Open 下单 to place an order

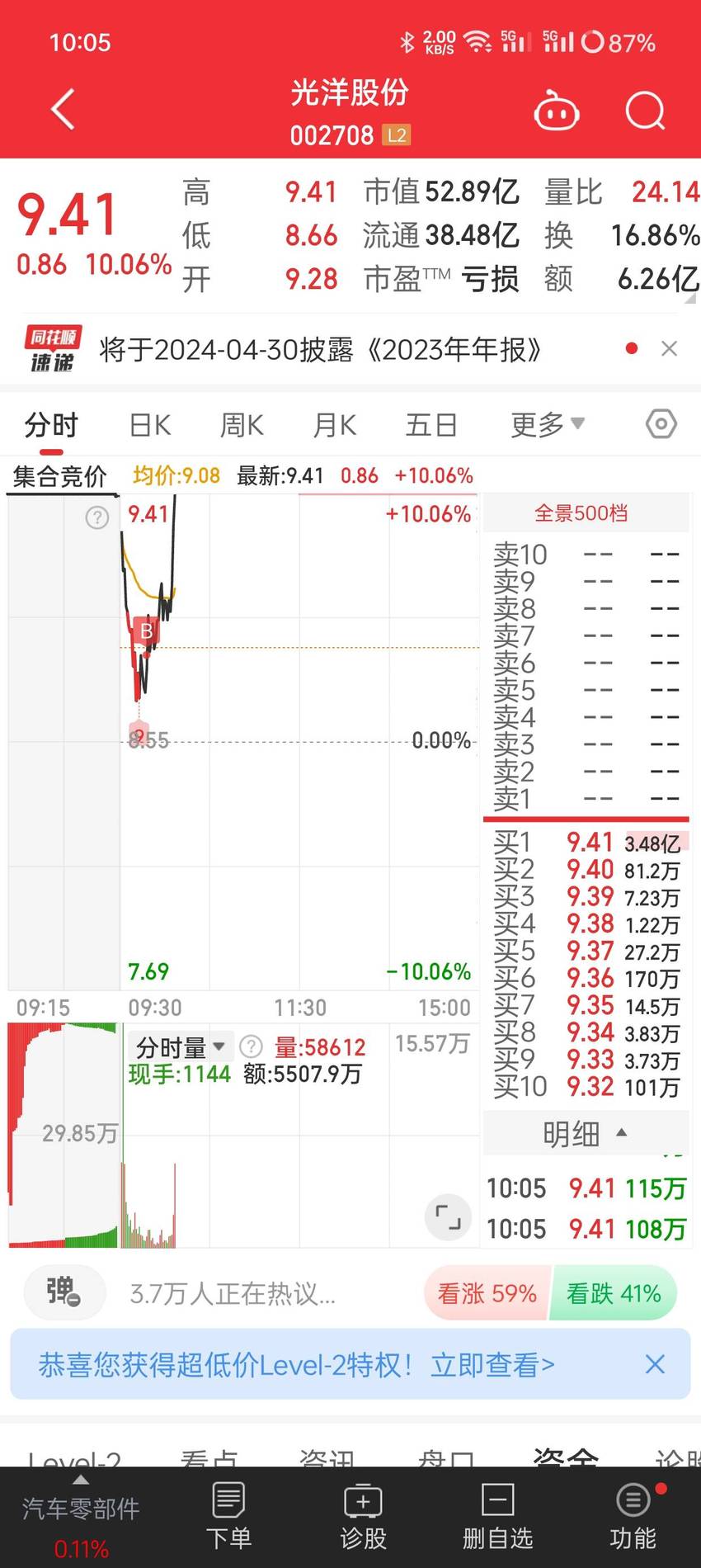click(228, 1517)
